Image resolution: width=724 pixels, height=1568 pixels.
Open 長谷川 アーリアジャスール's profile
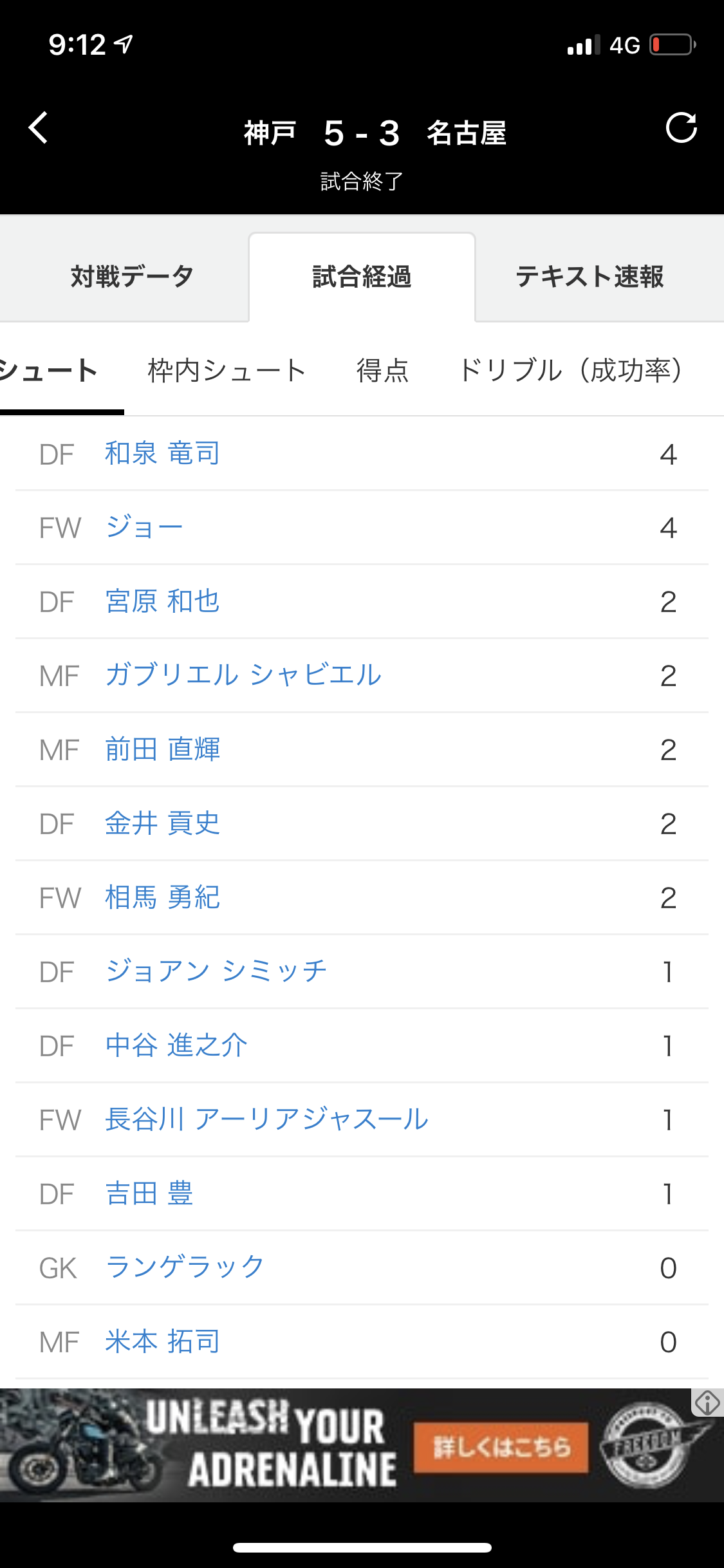(266, 1119)
